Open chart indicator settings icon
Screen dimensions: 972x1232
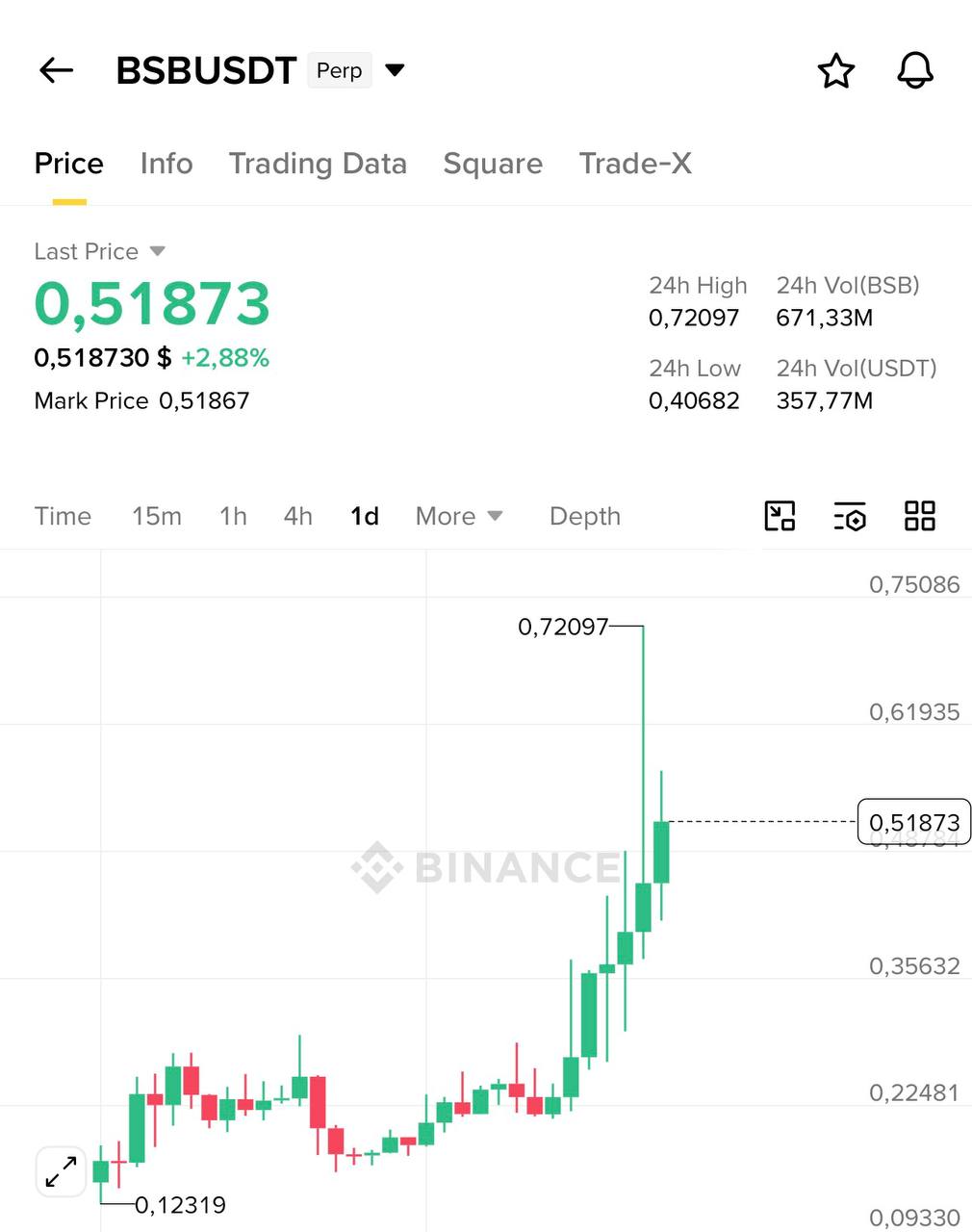(850, 517)
